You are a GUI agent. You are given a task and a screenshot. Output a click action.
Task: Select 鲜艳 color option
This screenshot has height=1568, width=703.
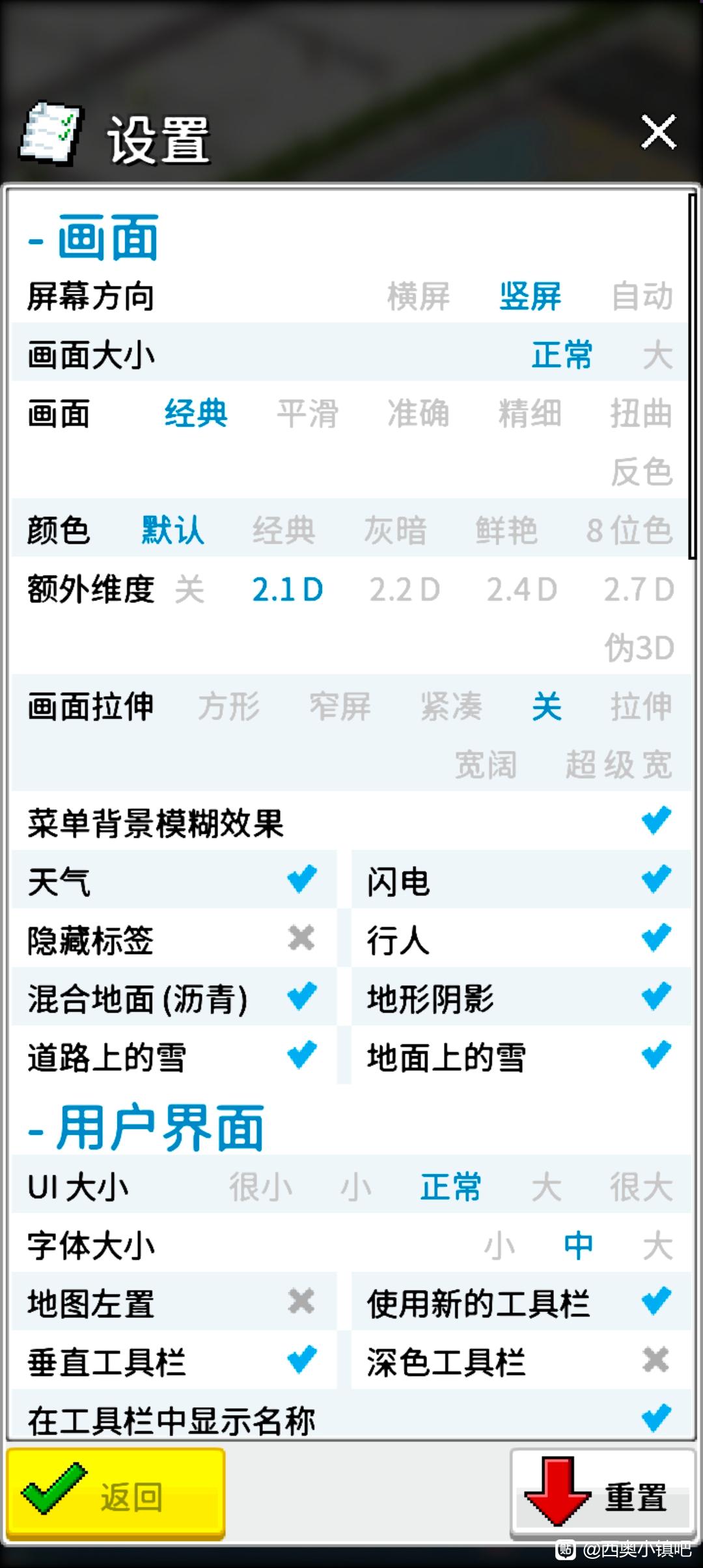point(506,531)
